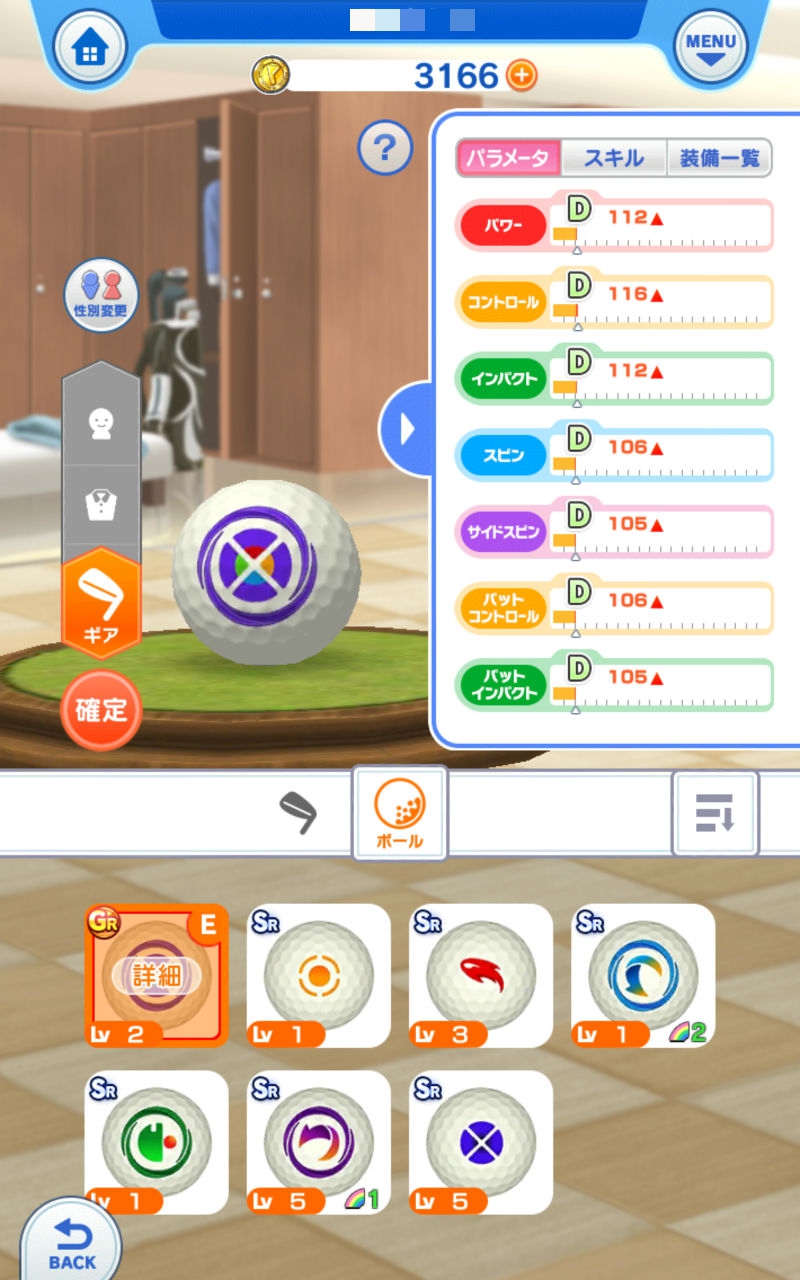
Task: Open the sort order options
Action: [x=715, y=813]
